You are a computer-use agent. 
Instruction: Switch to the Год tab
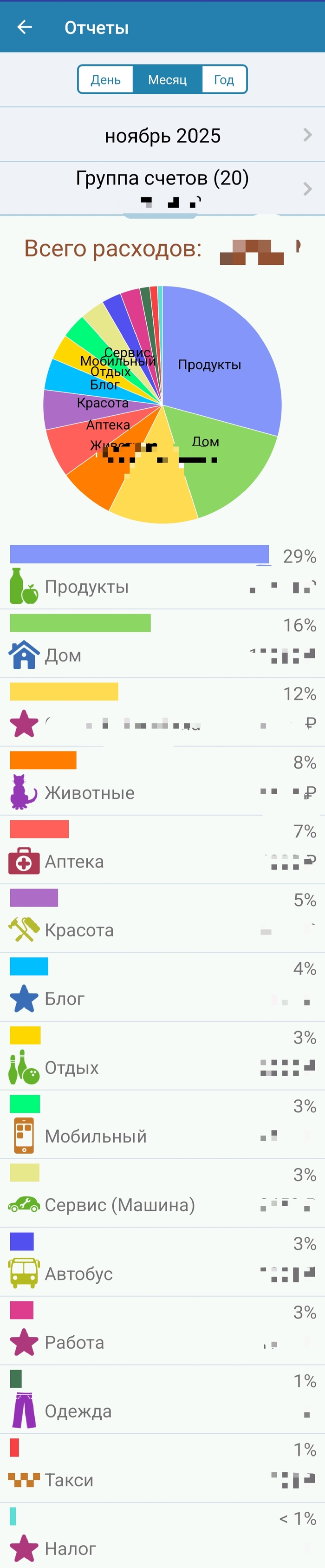(223, 80)
